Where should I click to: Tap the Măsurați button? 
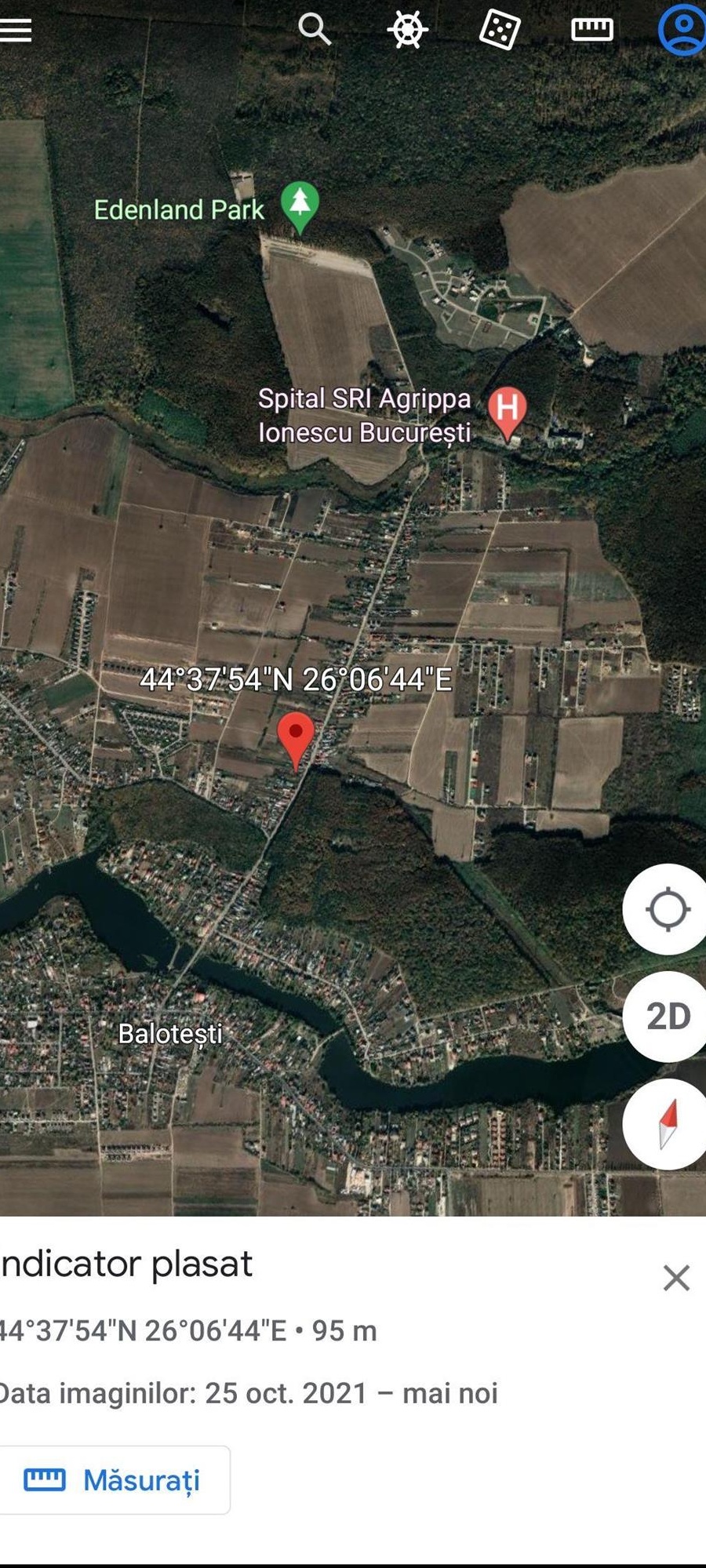114,1480
